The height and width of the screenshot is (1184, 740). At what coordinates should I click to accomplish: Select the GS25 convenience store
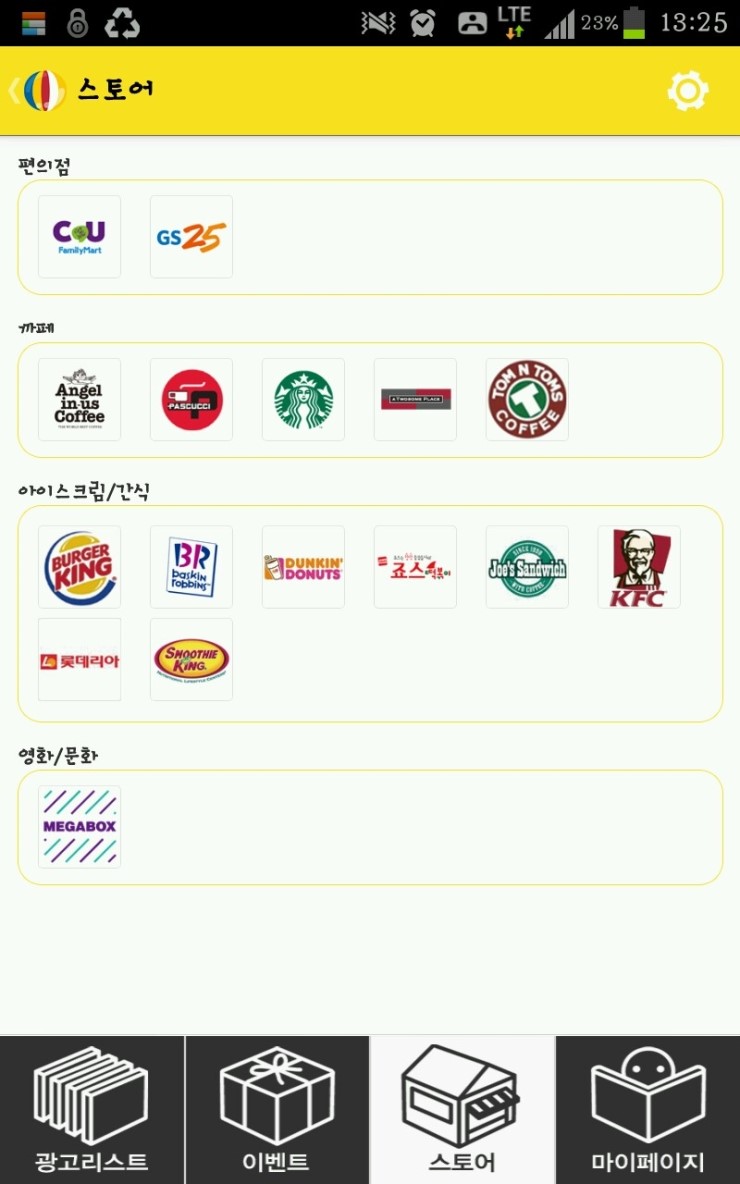click(x=191, y=237)
